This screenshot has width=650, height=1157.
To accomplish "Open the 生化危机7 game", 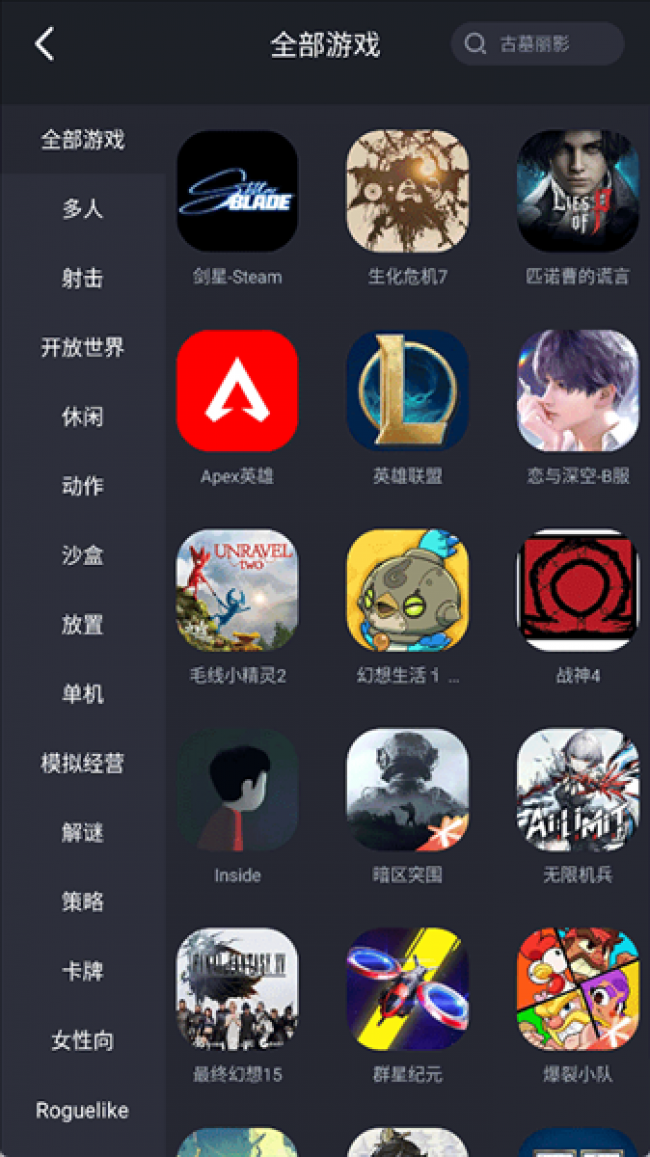I will click(x=407, y=191).
